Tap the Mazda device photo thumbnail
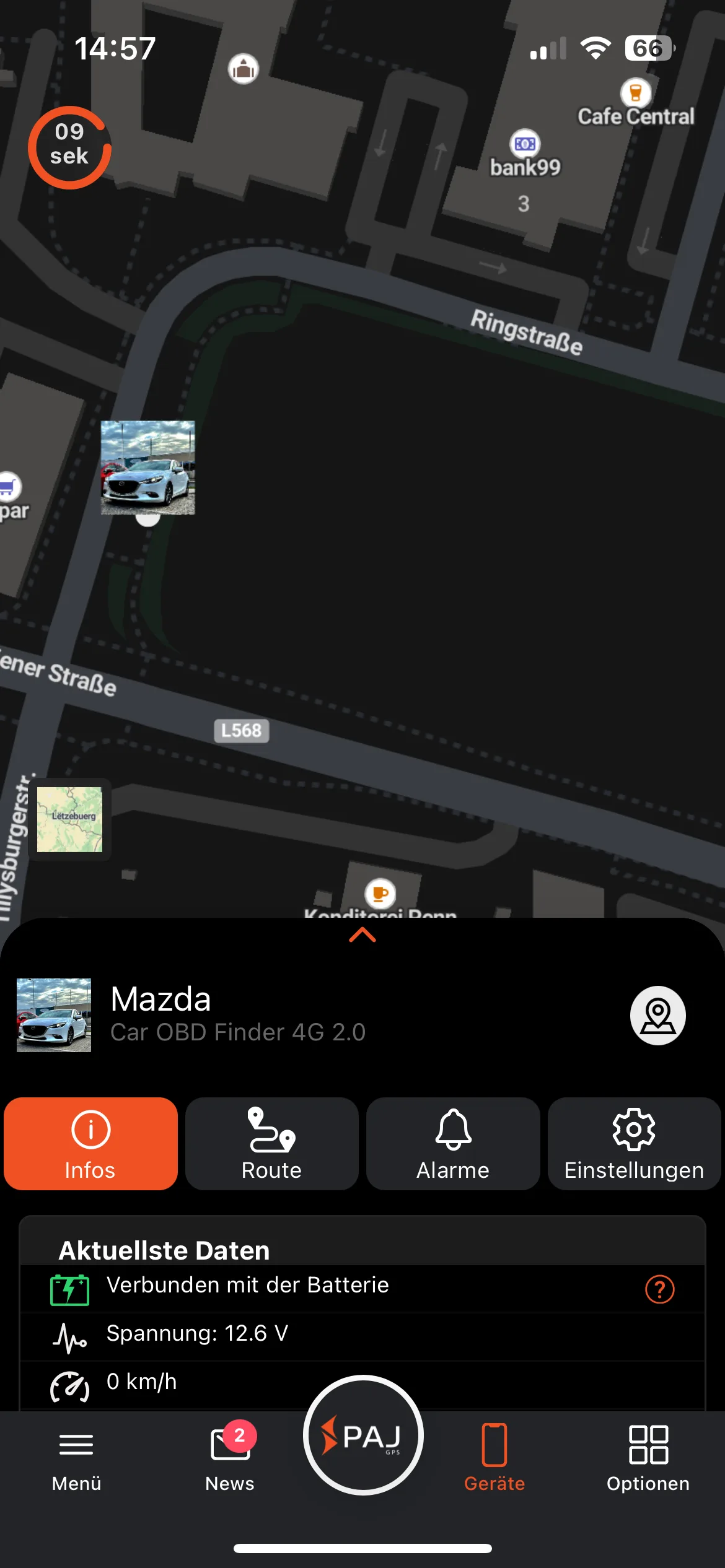The image size is (725, 1568). click(x=53, y=1015)
